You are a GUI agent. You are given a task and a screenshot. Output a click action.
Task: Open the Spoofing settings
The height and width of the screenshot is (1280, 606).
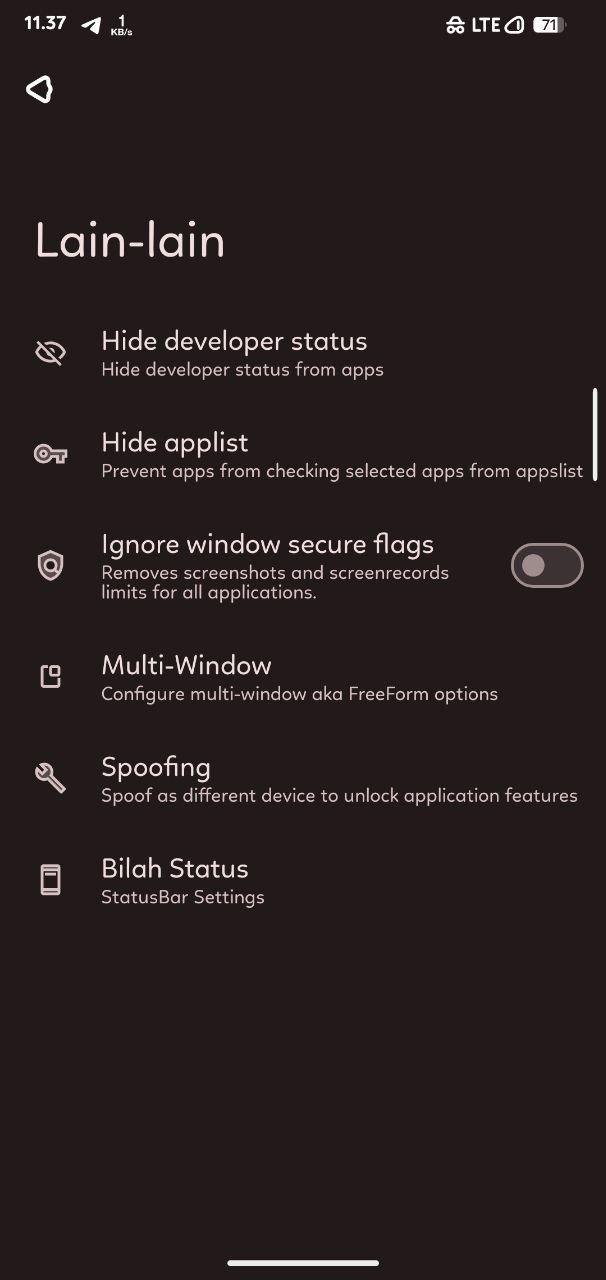coord(303,780)
